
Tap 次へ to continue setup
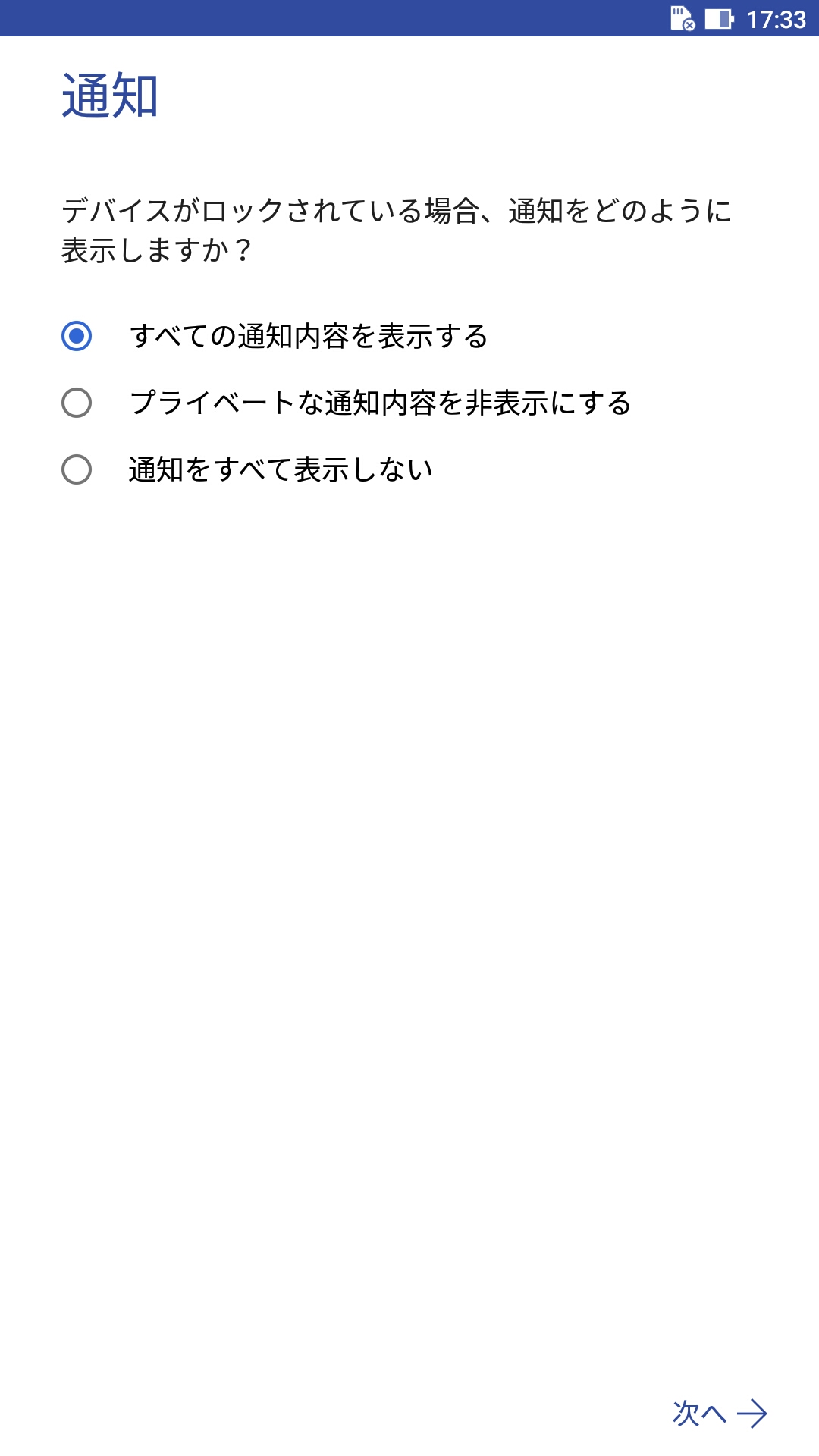pyautogui.click(x=720, y=1414)
